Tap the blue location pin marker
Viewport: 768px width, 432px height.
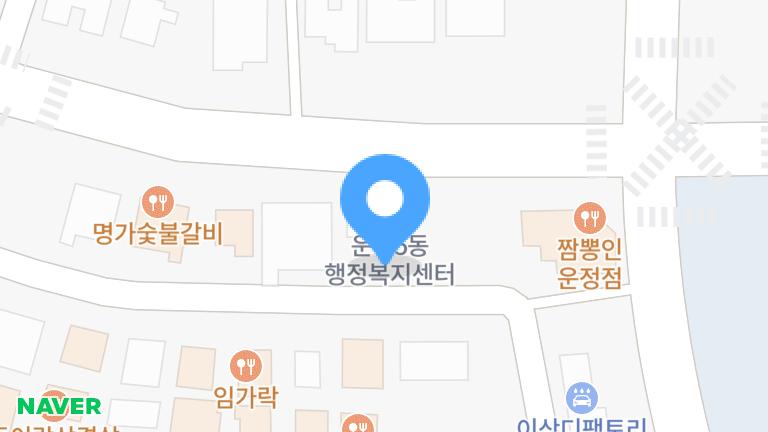385,201
